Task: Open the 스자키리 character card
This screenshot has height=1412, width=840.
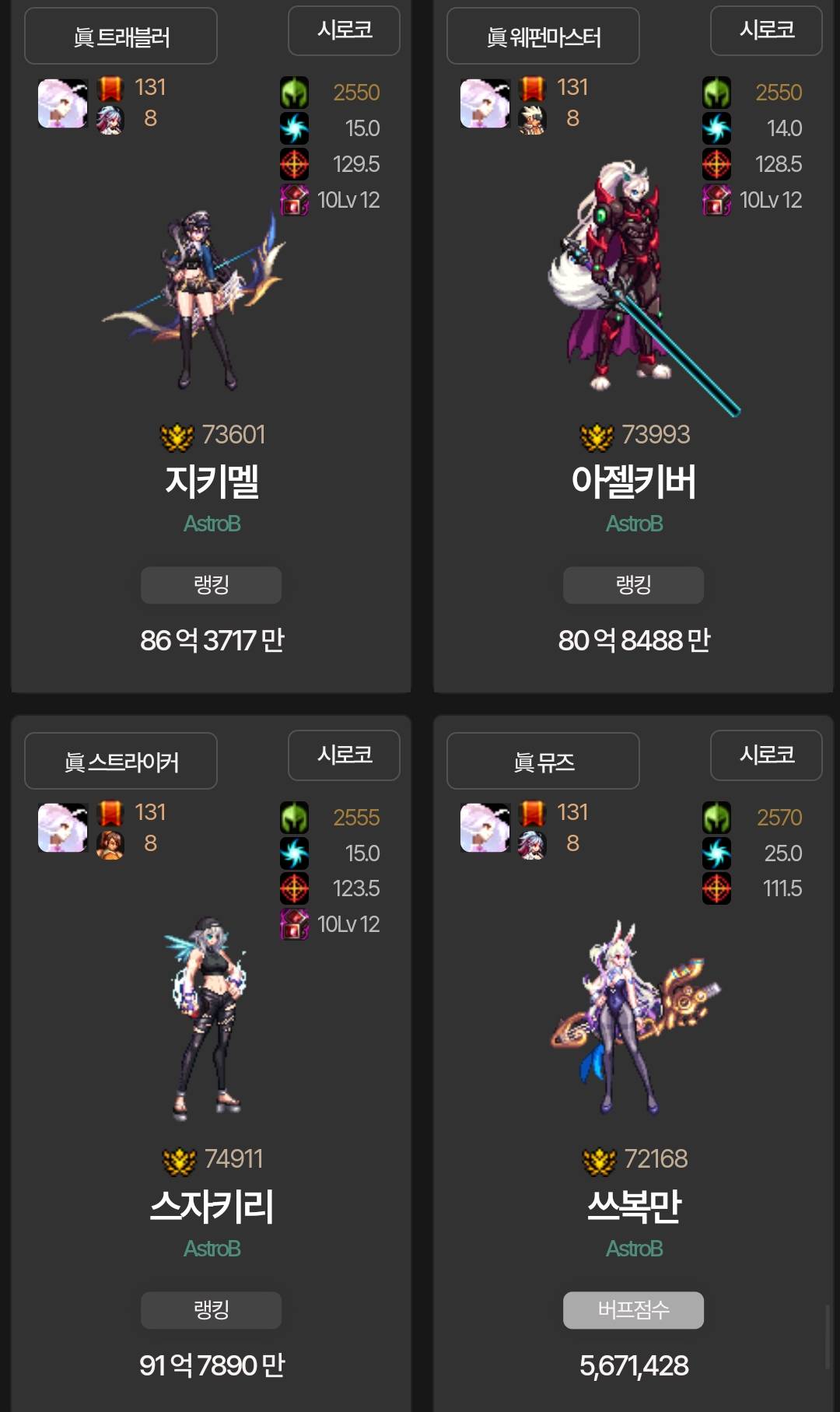Action: tap(212, 1205)
